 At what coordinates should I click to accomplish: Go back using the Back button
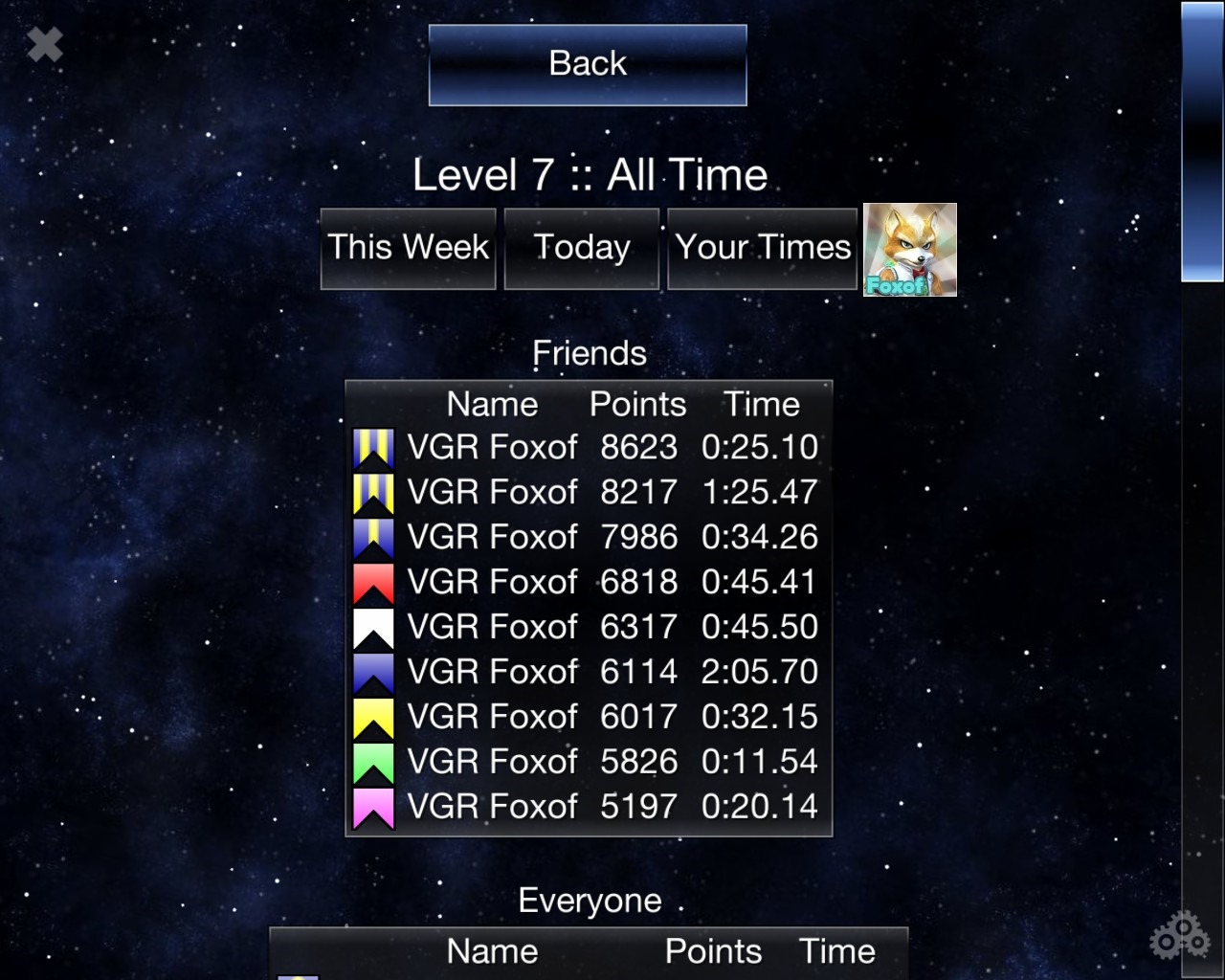[588, 65]
